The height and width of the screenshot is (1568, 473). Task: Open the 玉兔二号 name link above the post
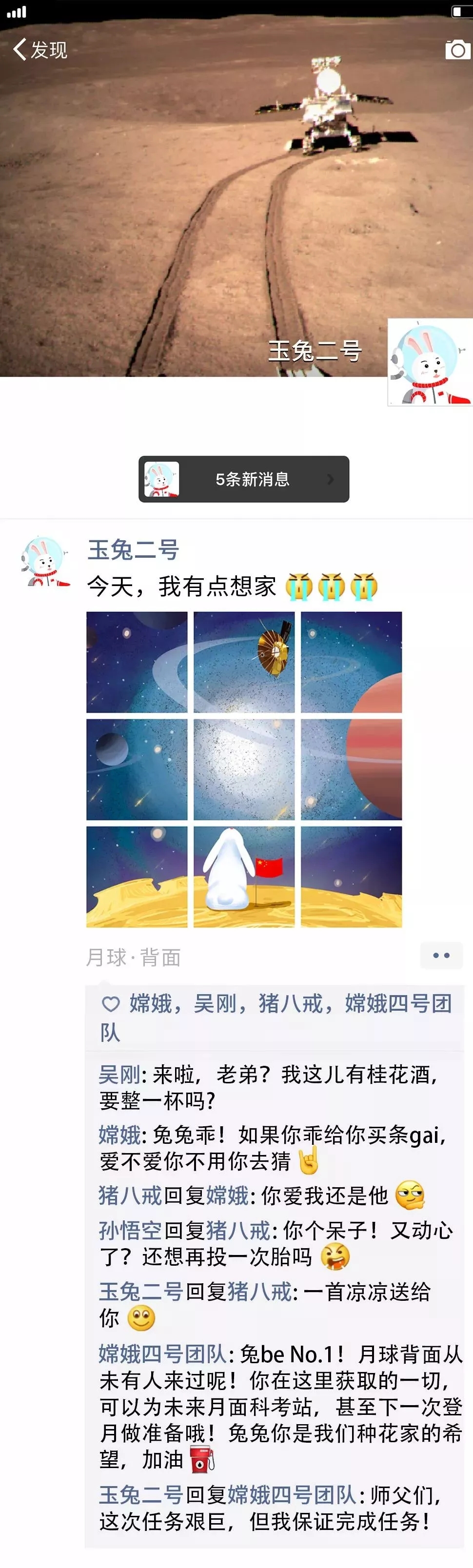point(133,549)
